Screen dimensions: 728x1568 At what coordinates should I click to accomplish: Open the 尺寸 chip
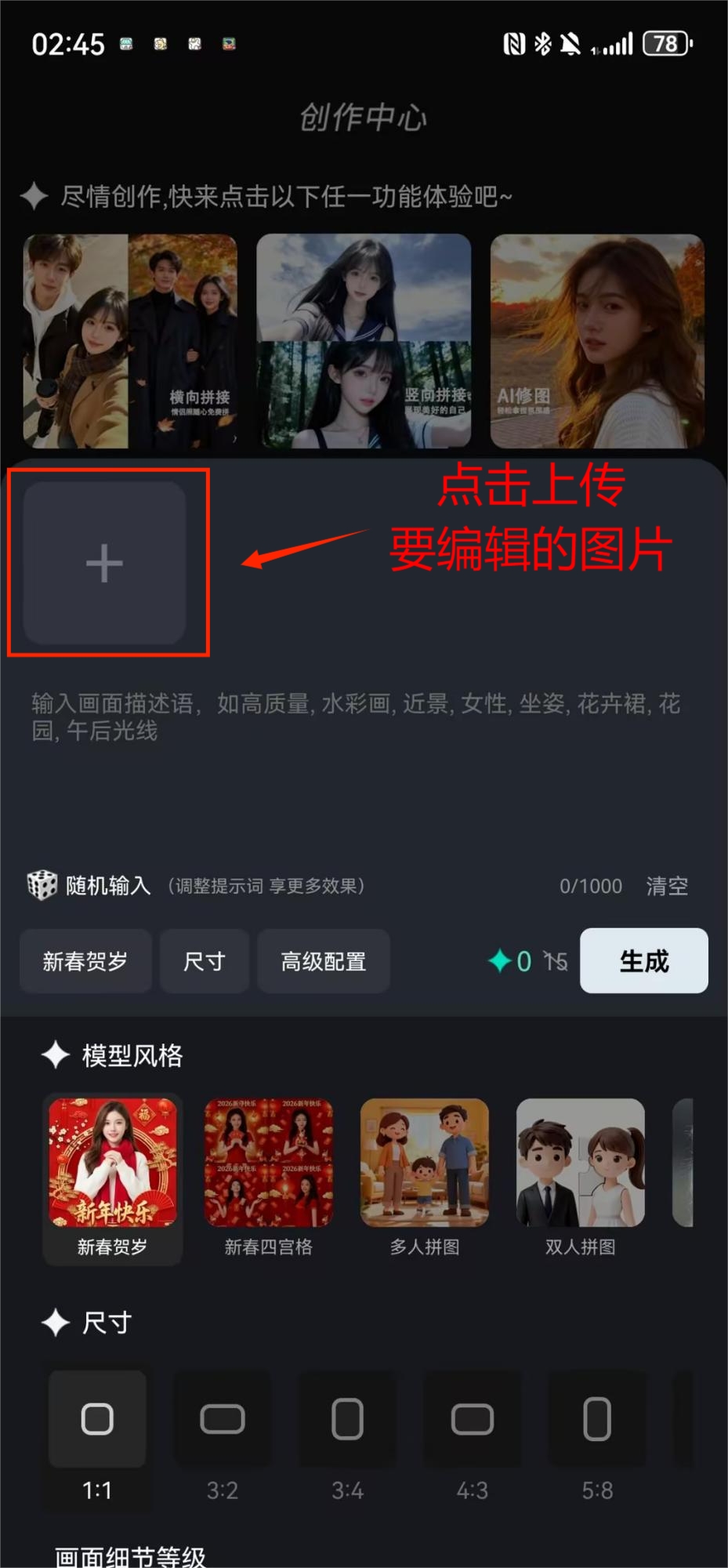coord(205,961)
